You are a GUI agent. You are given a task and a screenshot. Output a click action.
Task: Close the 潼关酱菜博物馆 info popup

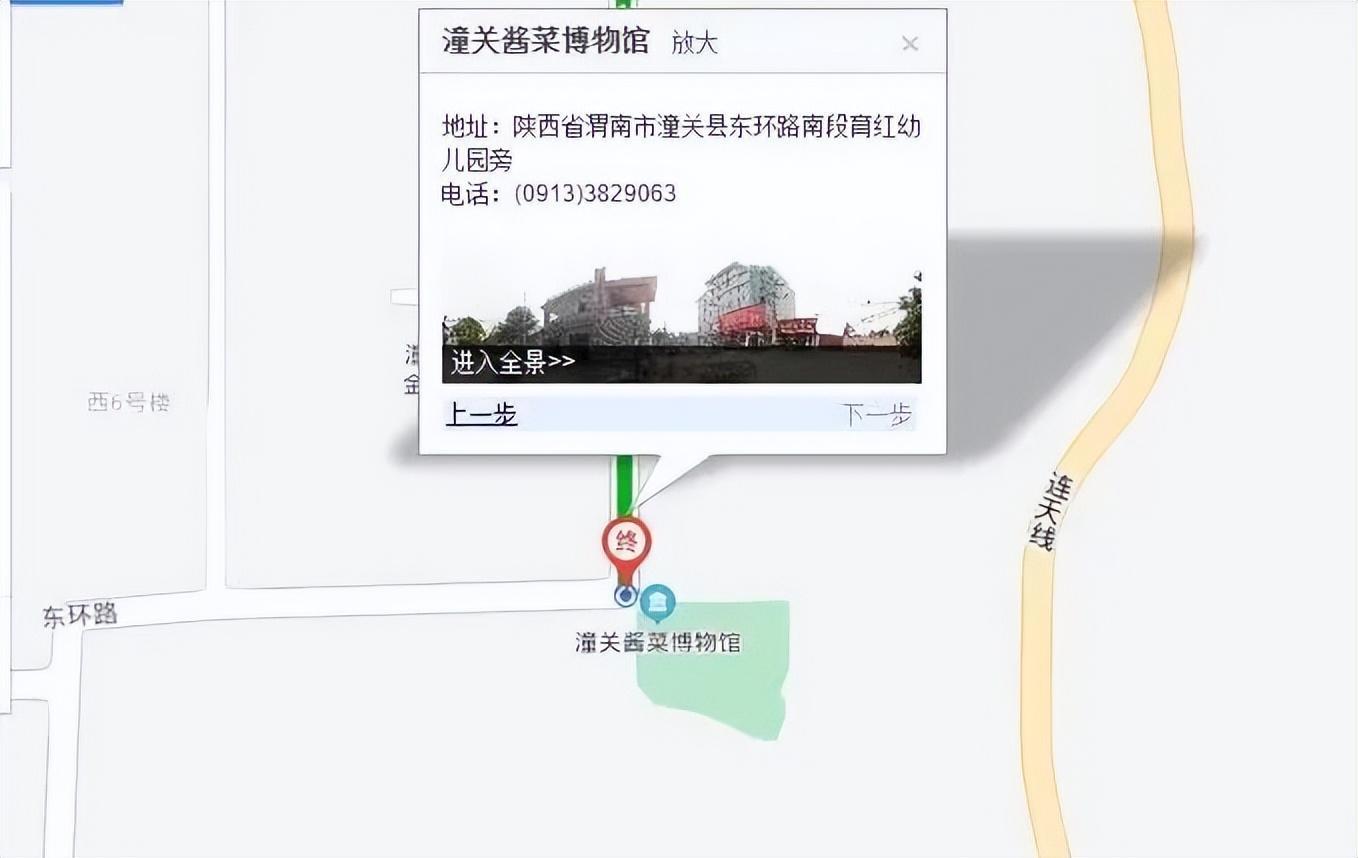[x=909, y=44]
